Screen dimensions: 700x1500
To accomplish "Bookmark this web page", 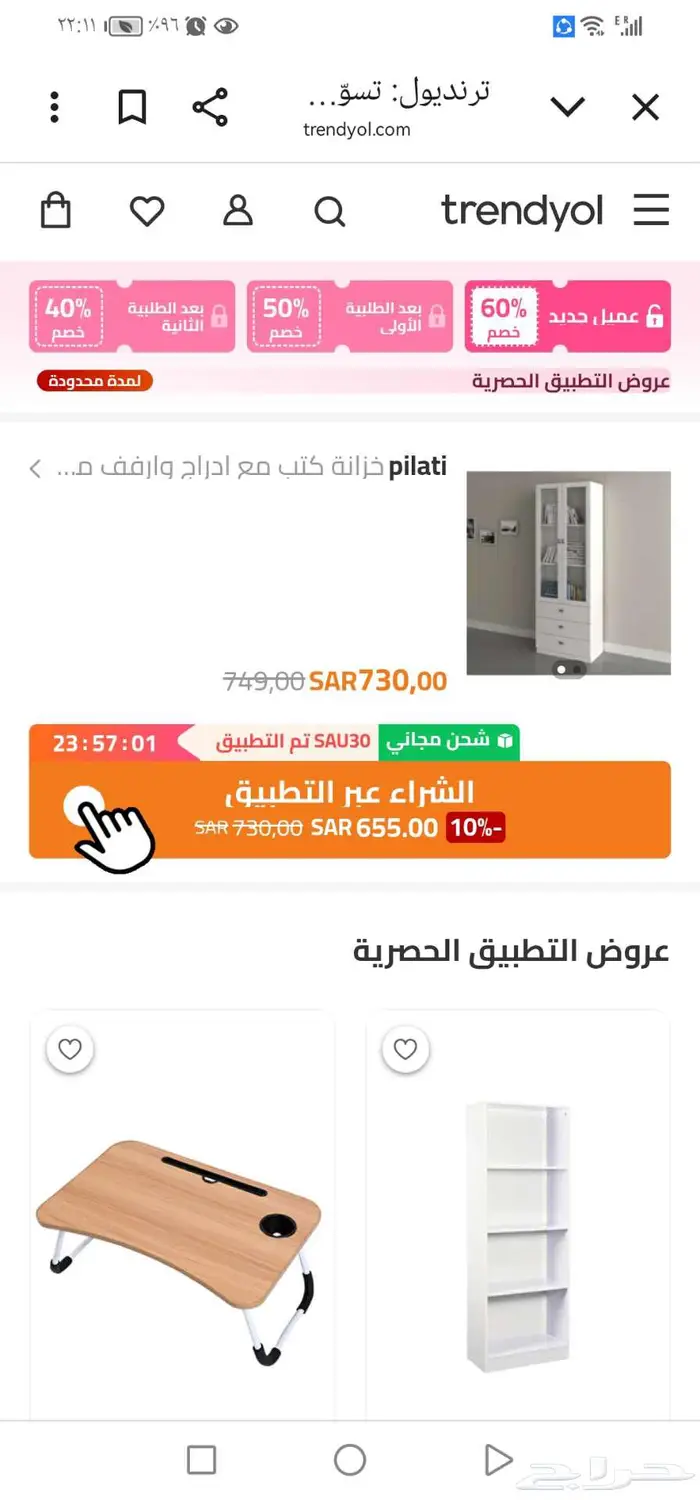I will (x=132, y=107).
